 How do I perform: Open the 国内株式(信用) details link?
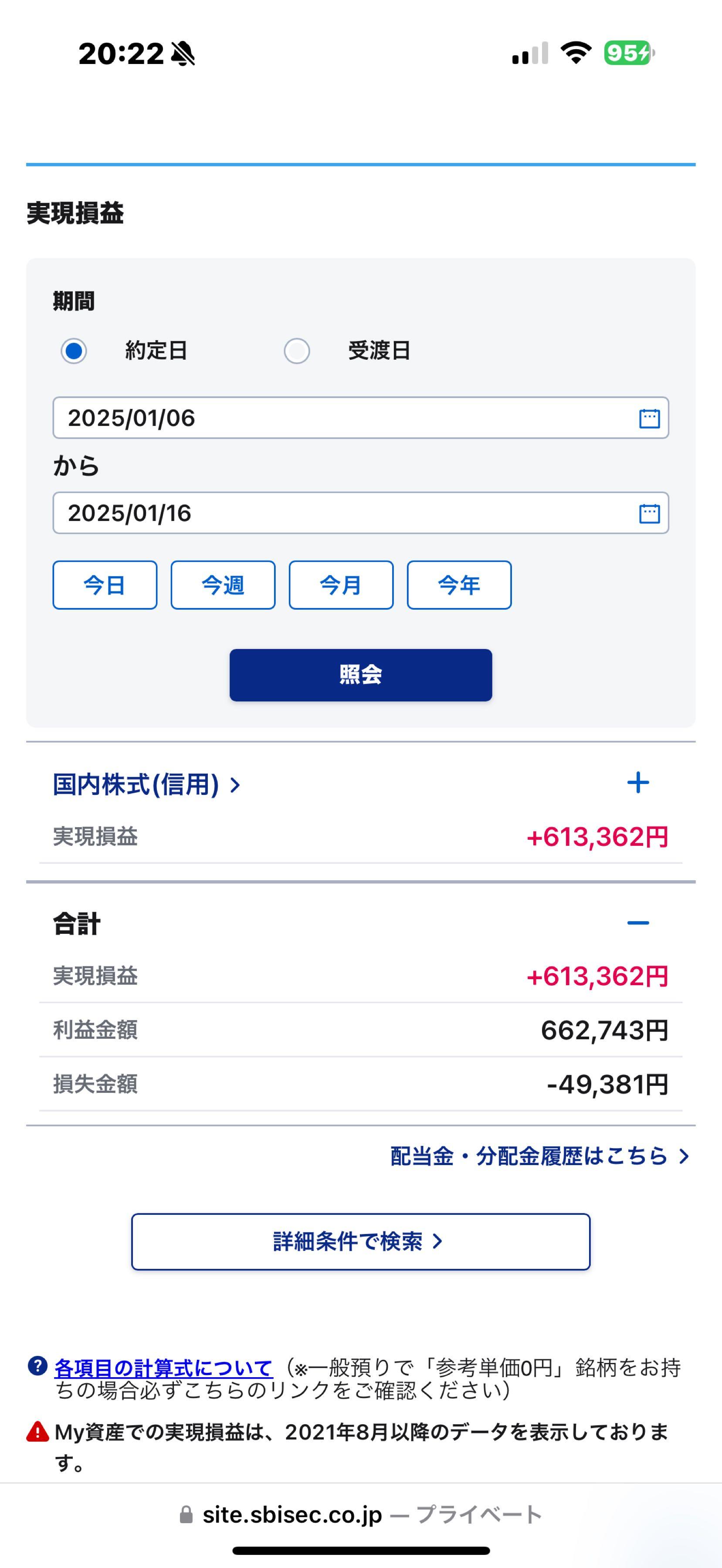(x=147, y=784)
